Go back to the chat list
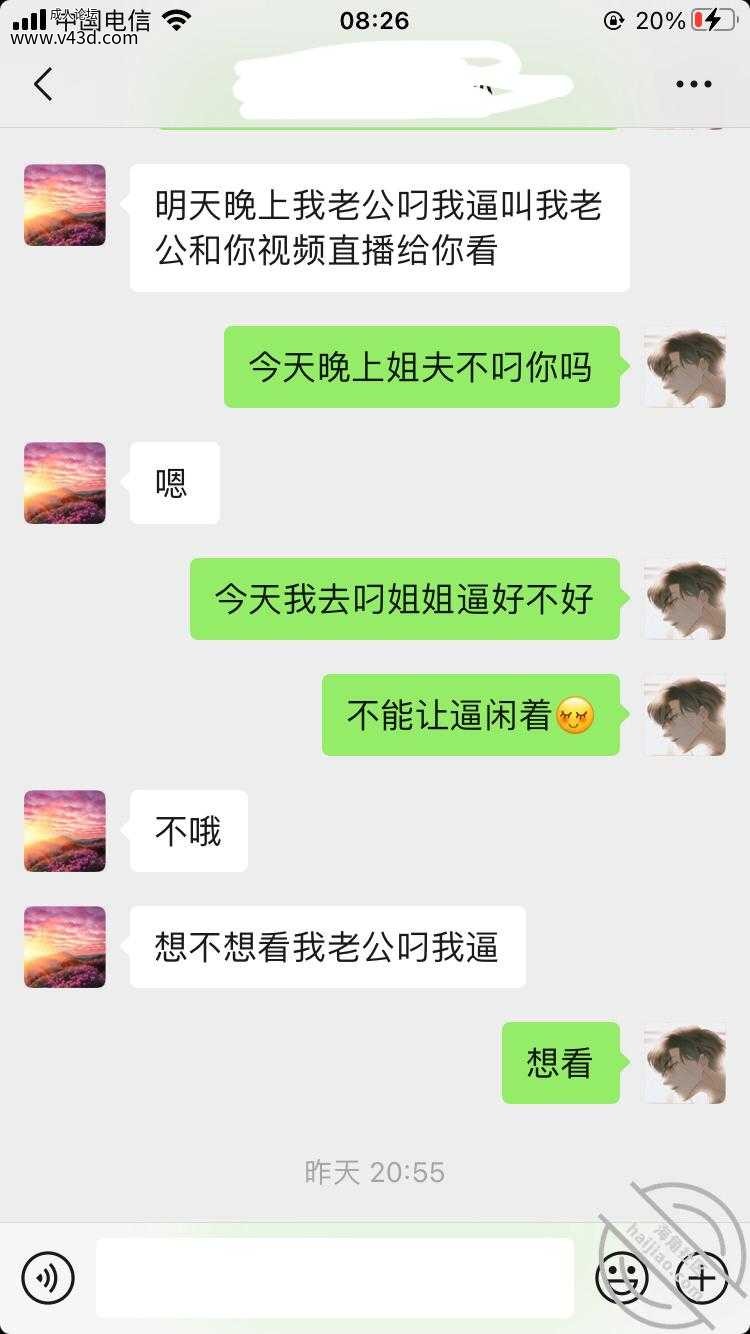 pos(43,85)
